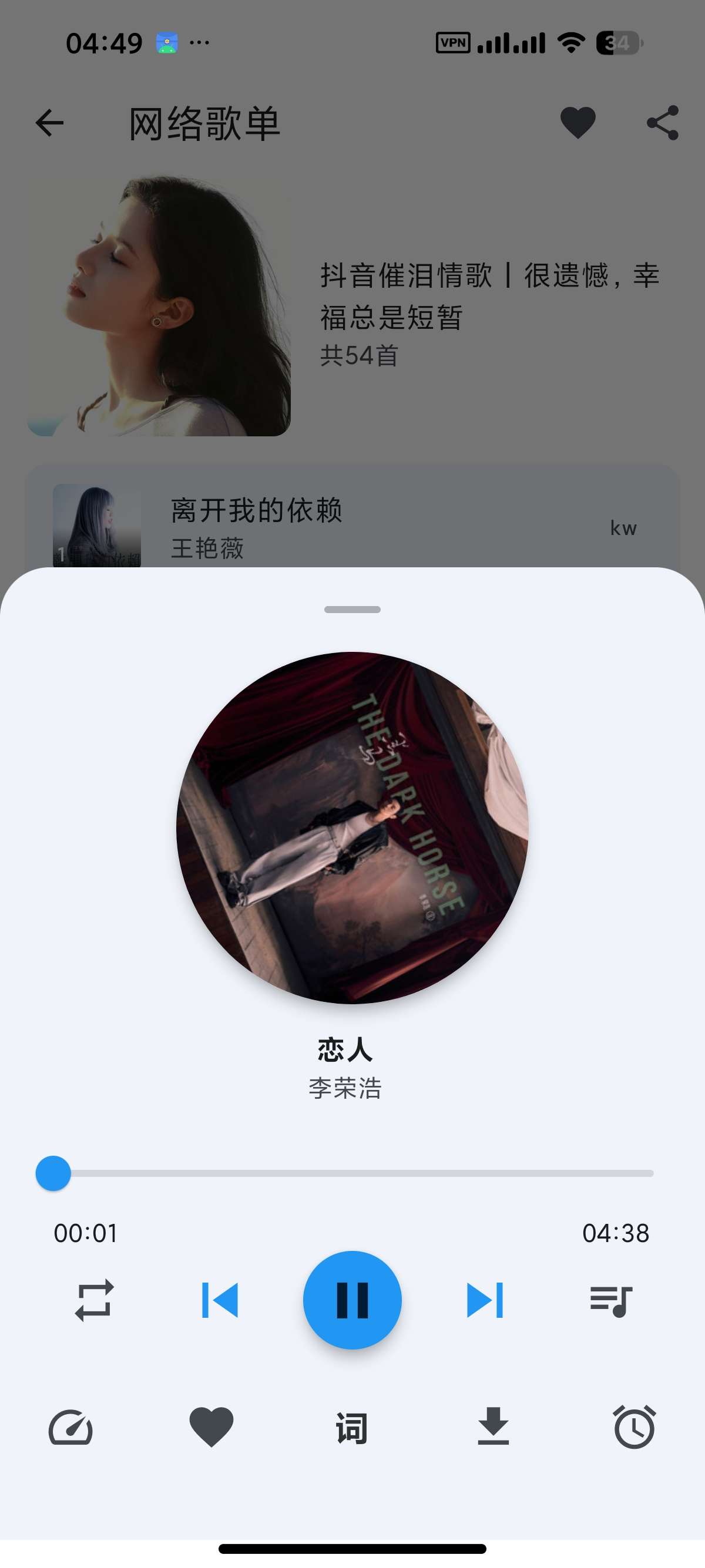Skip to the next track
The width and height of the screenshot is (705, 1568).
tap(484, 1299)
